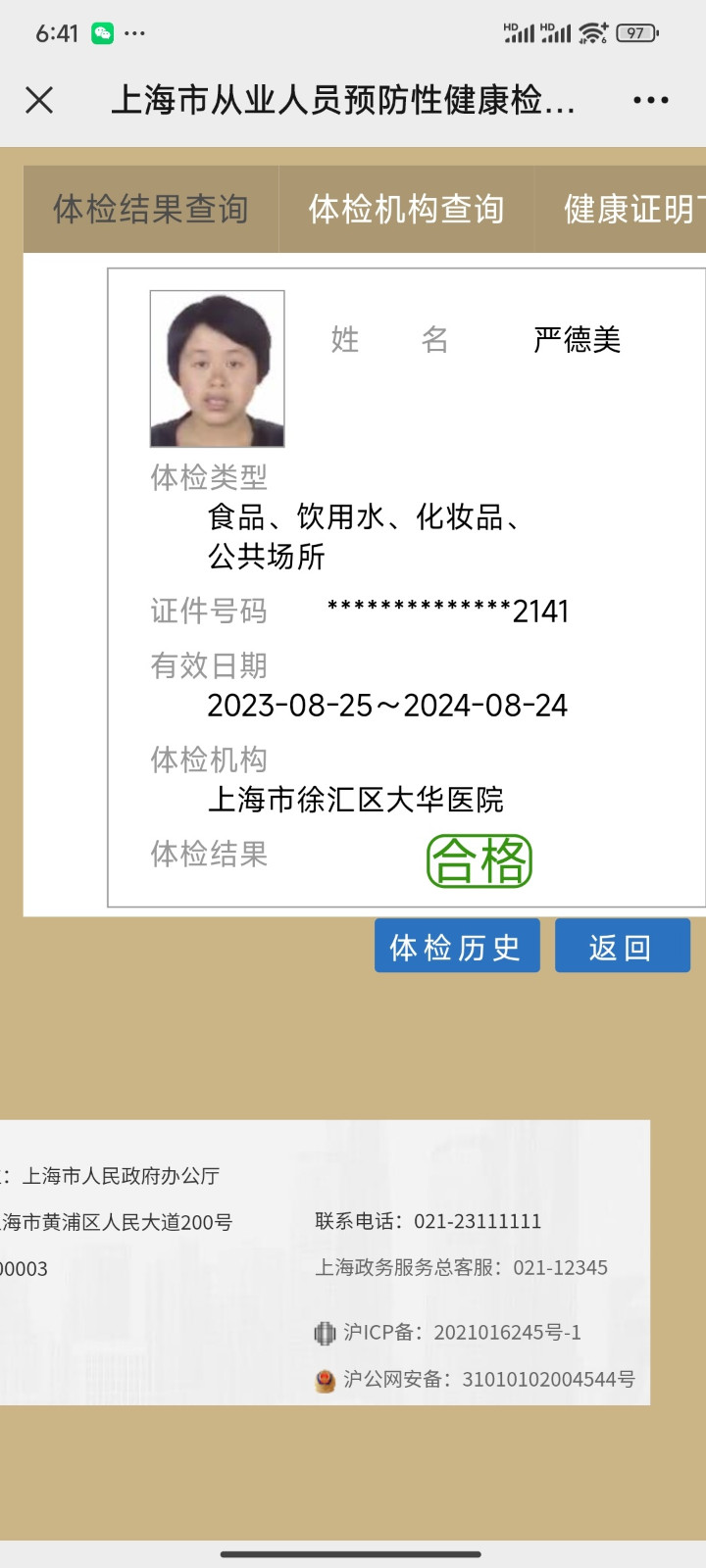Switch to 体检机构查询 tab
The image size is (706, 1568).
tap(406, 210)
